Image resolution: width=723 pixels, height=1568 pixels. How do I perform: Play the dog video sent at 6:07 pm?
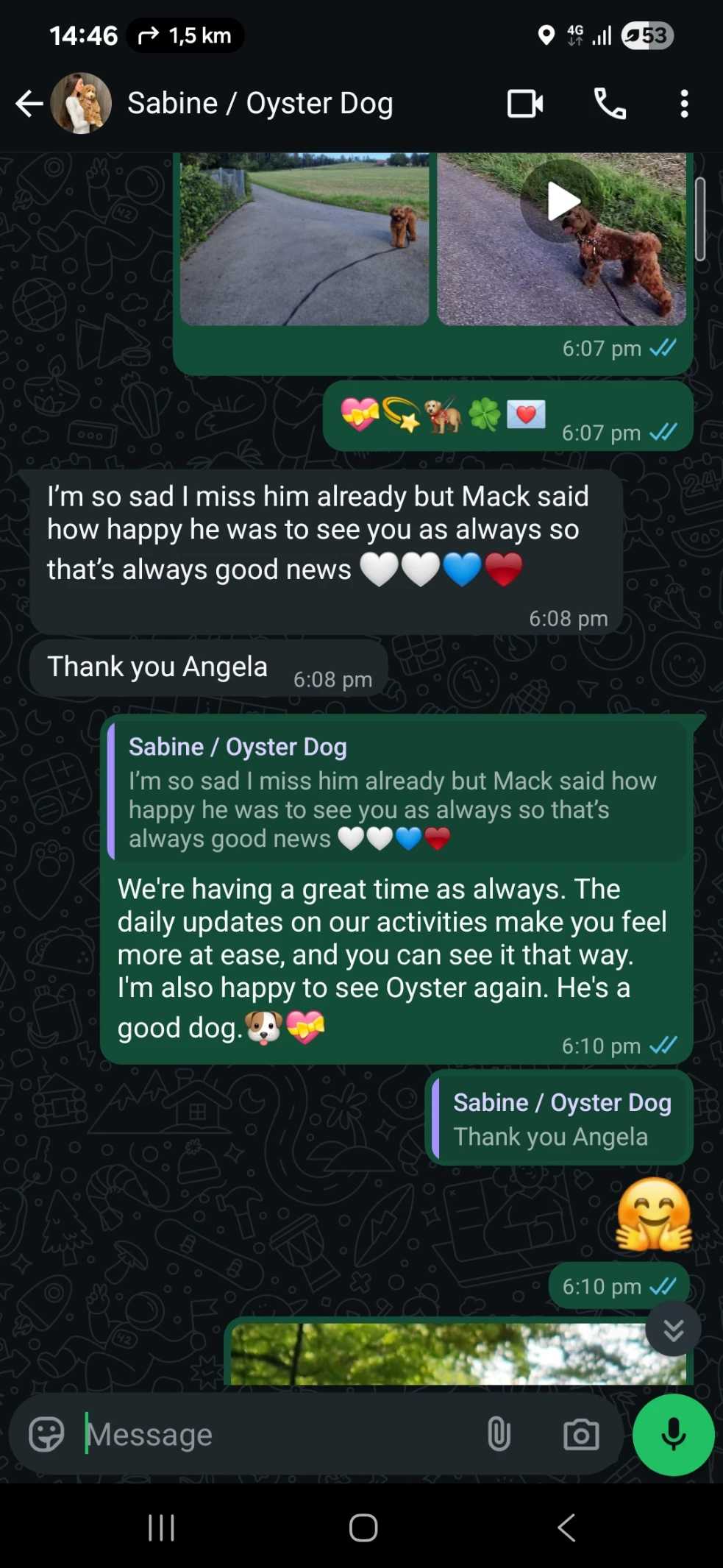563,202
